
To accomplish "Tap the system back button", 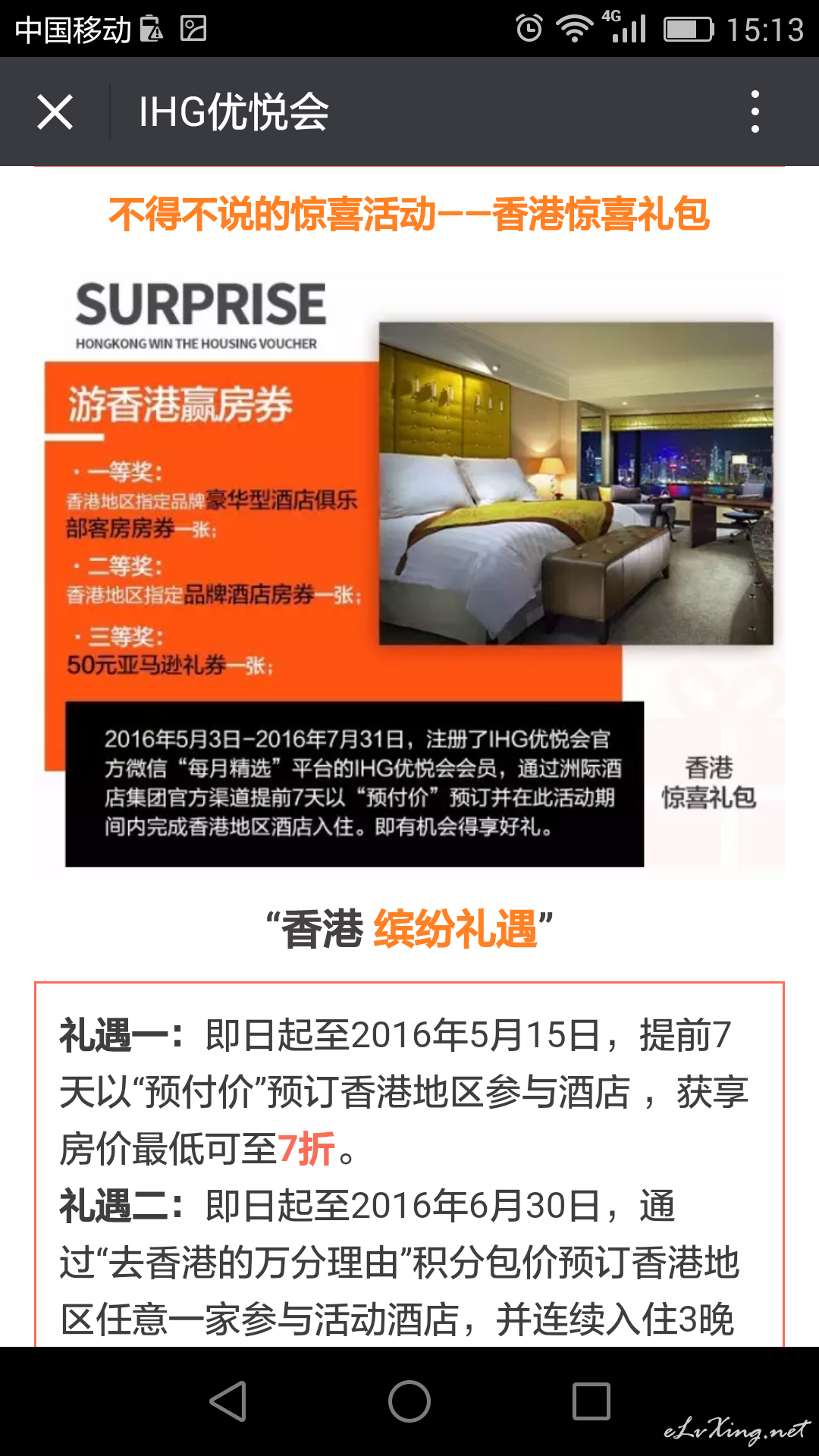I will pyautogui.click(x=228, y=1401).
